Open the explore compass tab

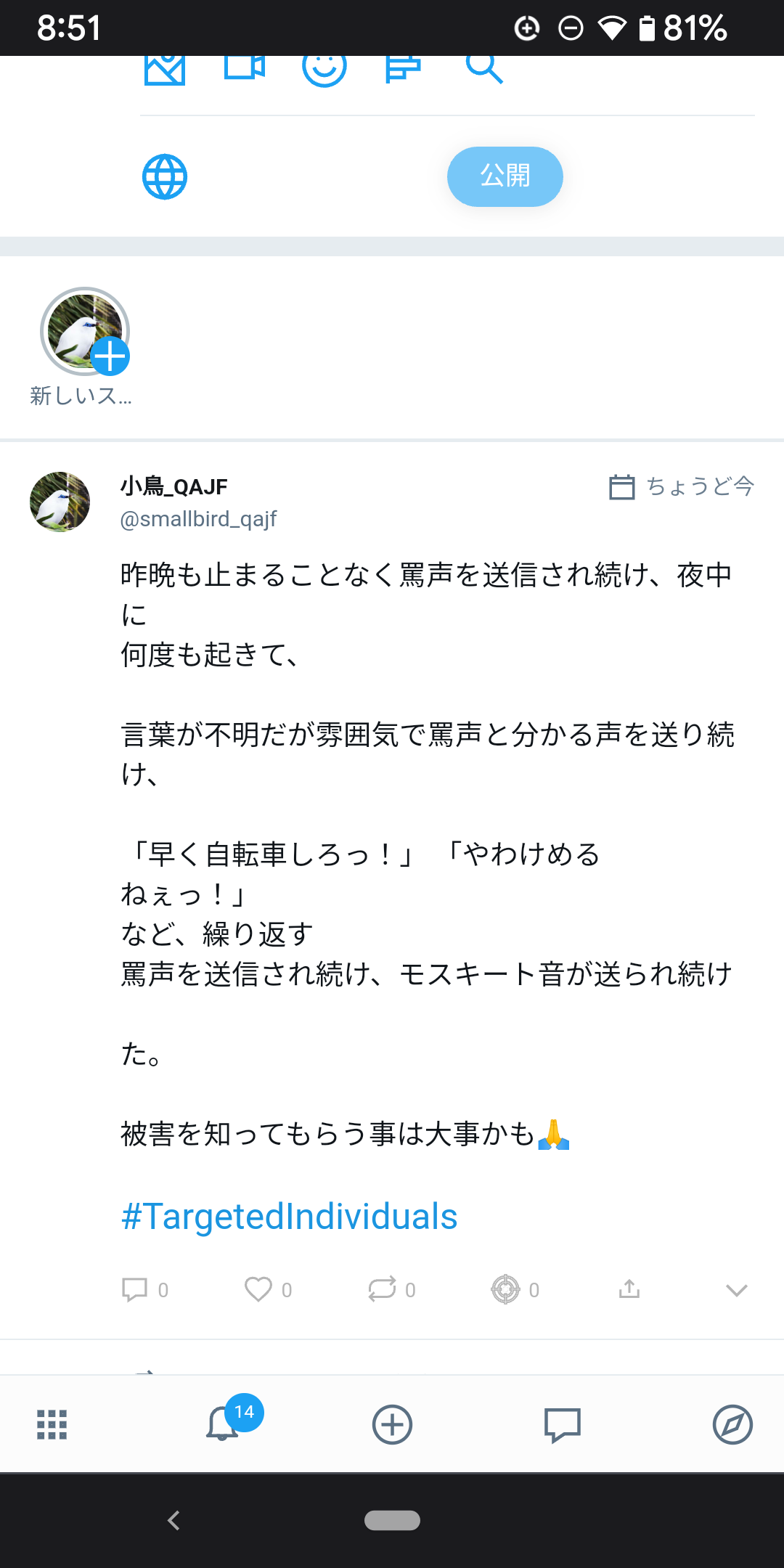tap(732, 1424)
